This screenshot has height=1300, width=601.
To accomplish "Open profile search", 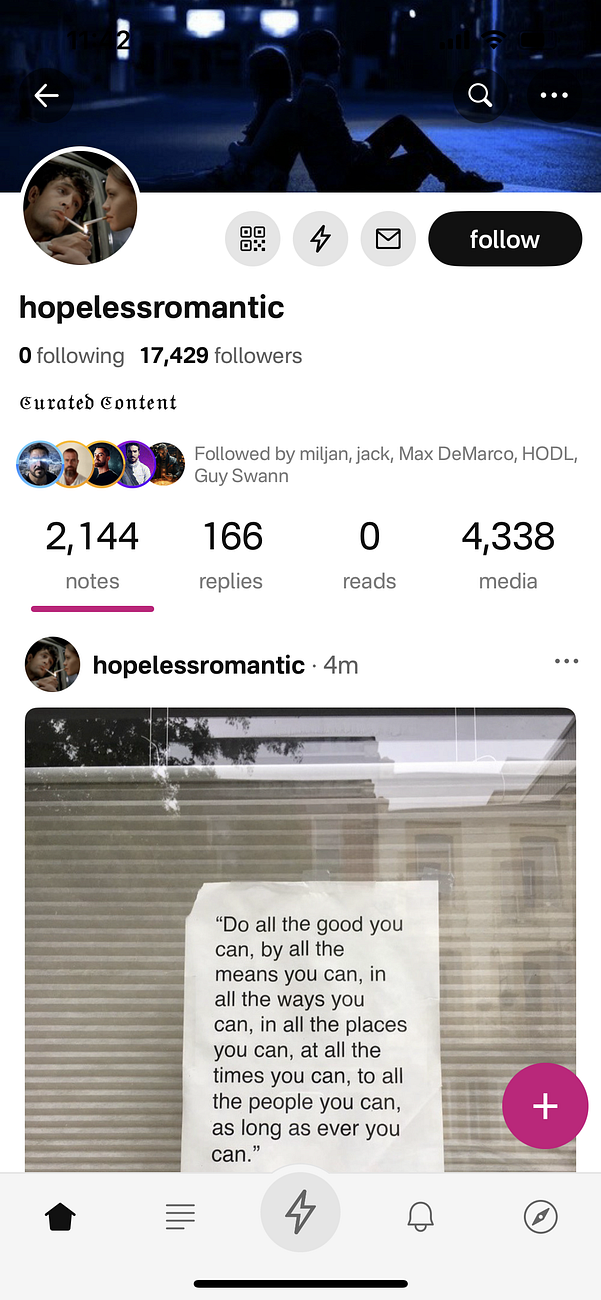I will point(480,95).
